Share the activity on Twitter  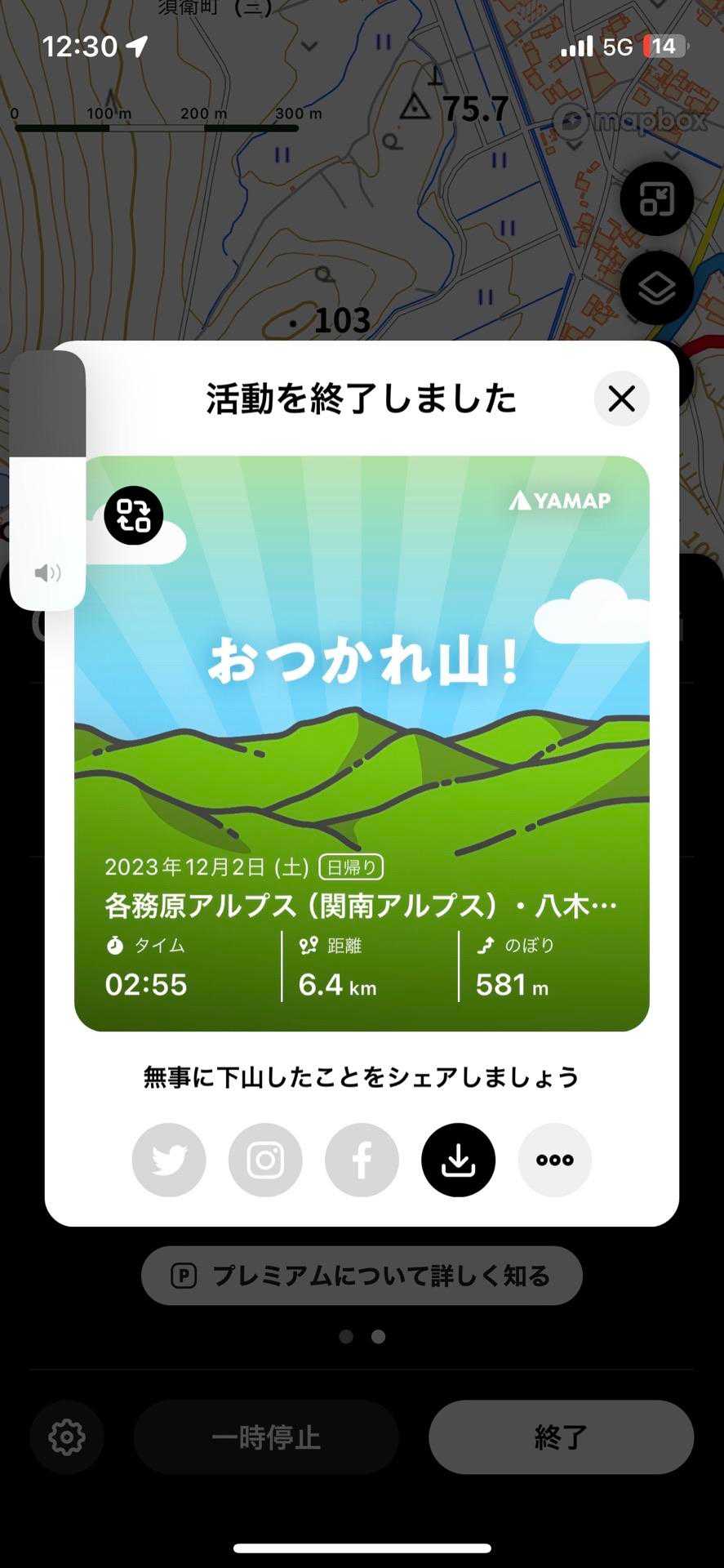[169, 1160]
